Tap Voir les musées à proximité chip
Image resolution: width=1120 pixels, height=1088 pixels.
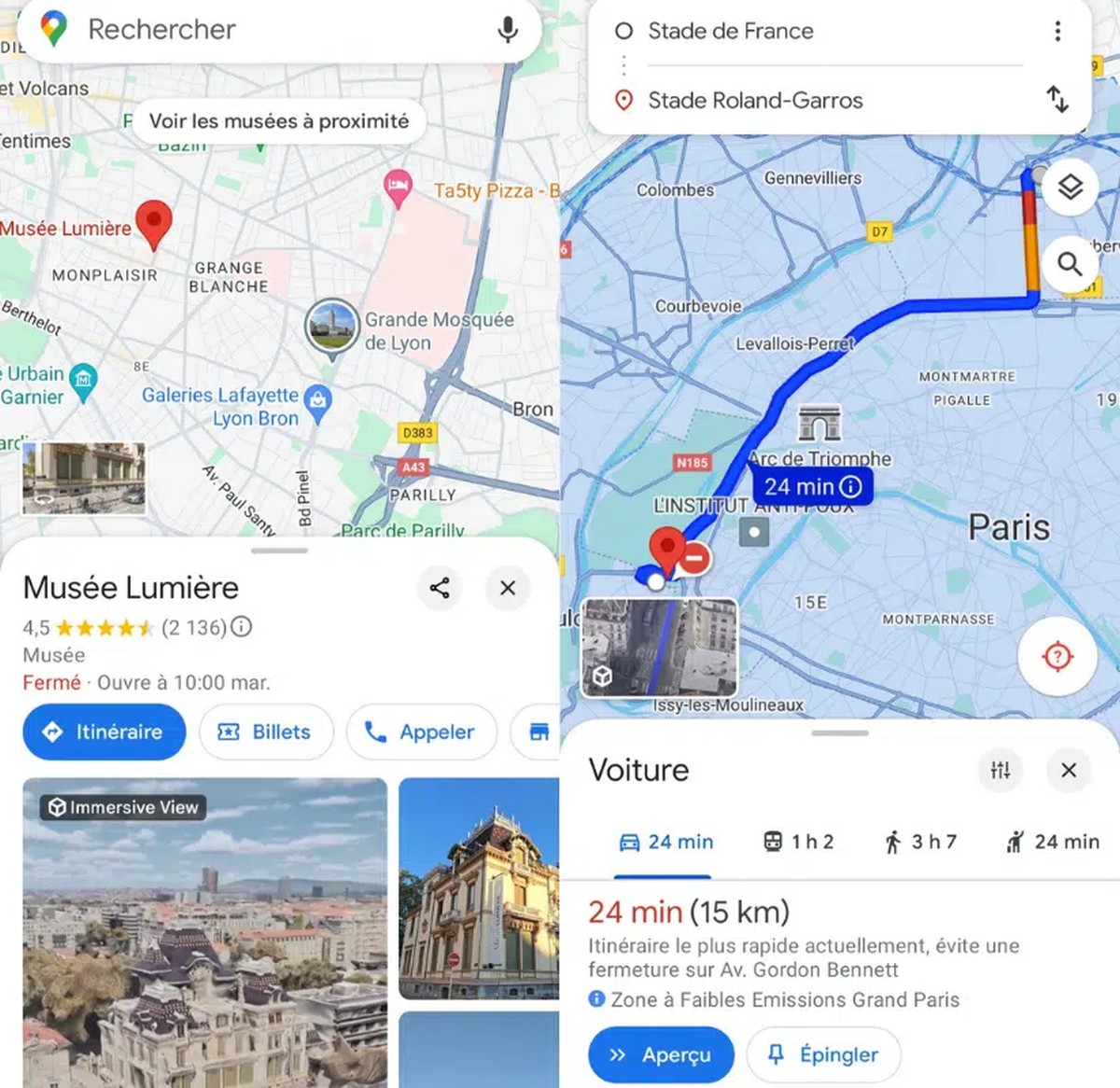(278, 121)
